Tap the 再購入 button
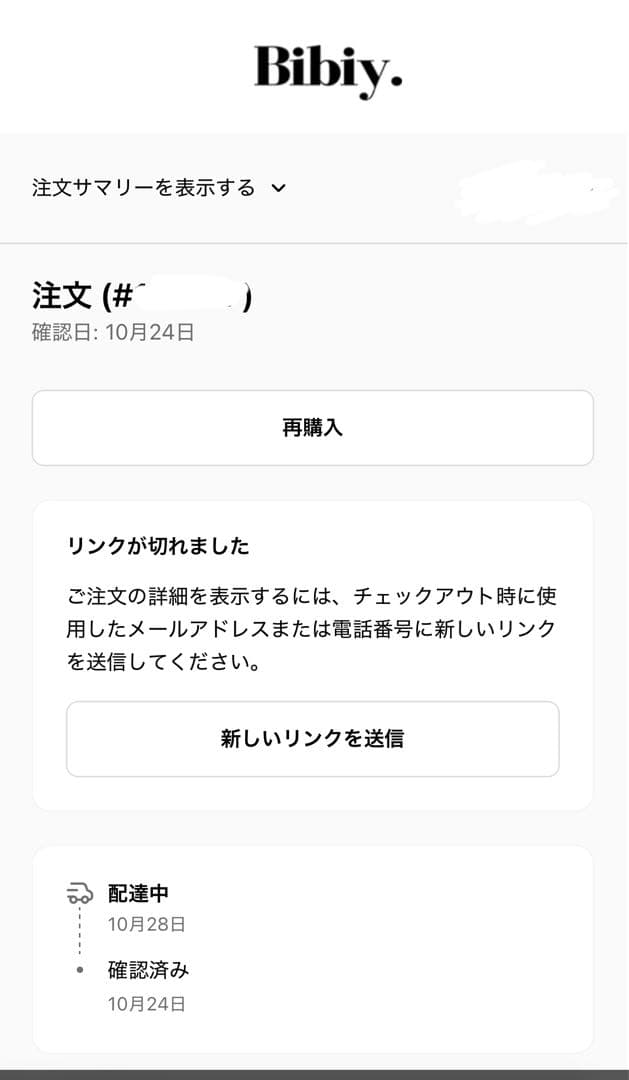 click(312, 428)
